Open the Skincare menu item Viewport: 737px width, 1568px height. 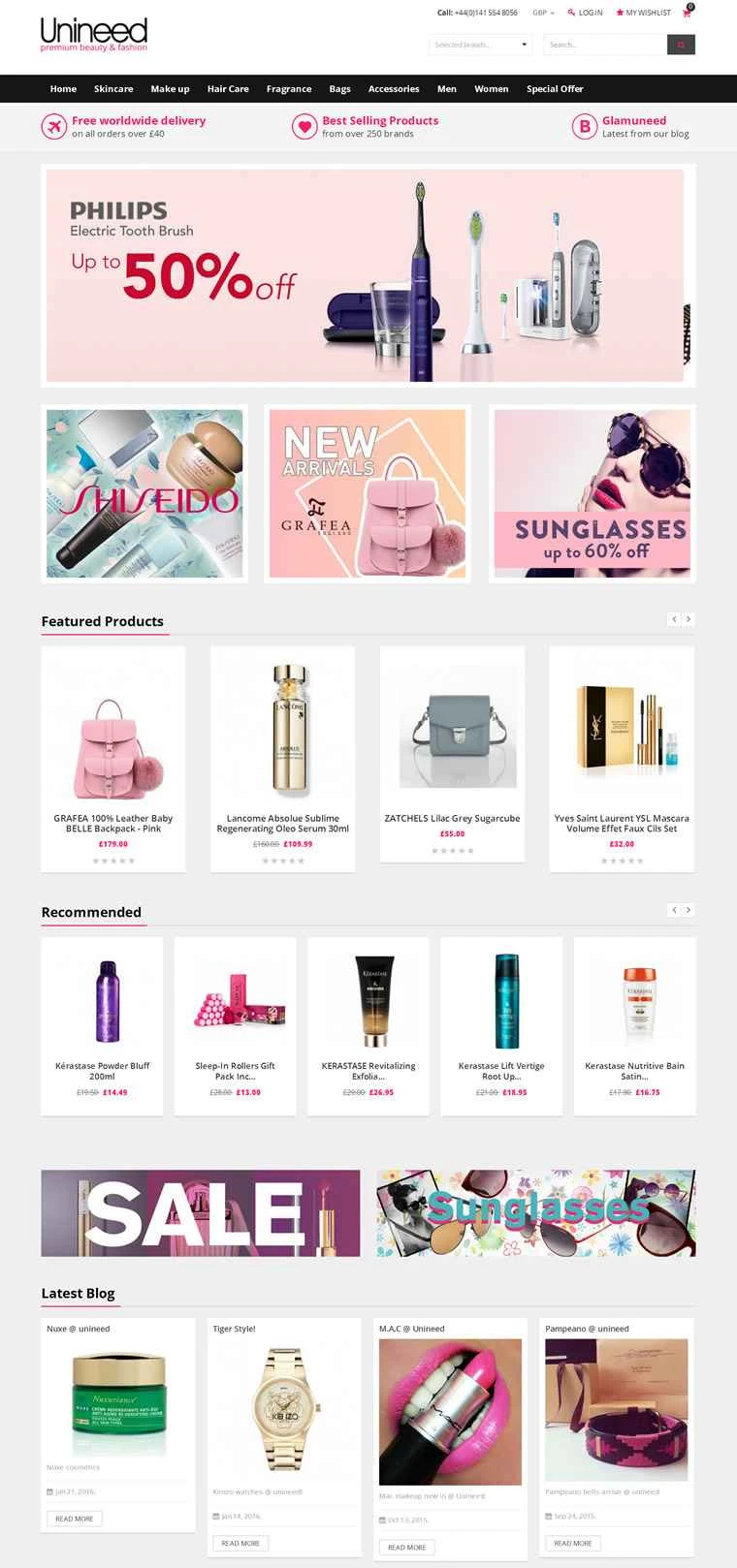tap(113, 88)
